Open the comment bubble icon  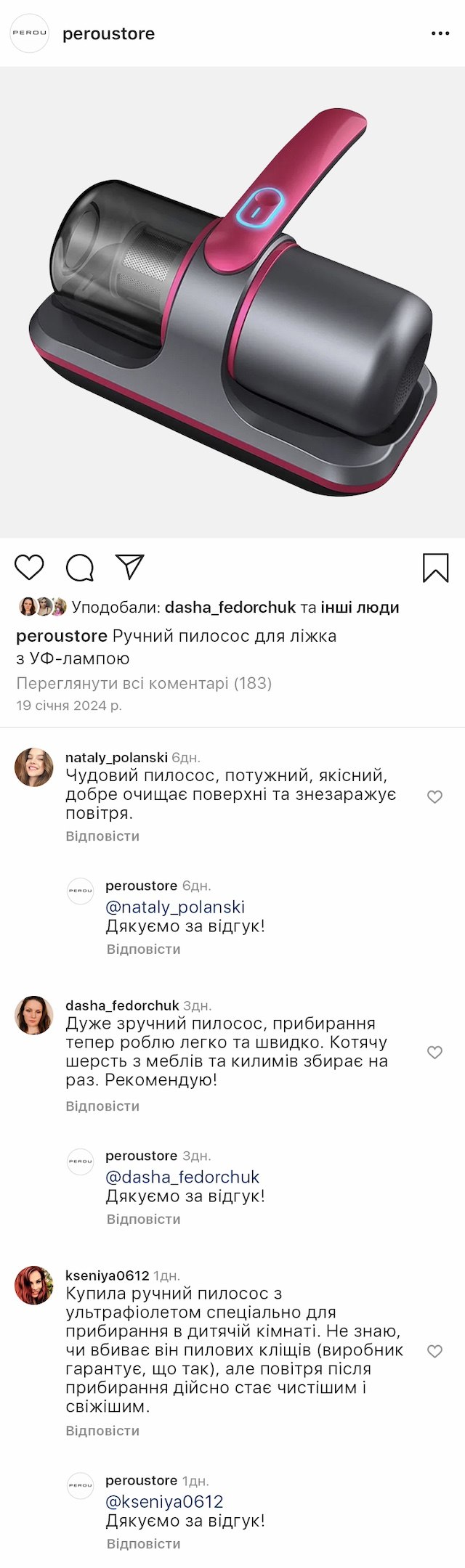pyautogui.click(x=80, y=568)
